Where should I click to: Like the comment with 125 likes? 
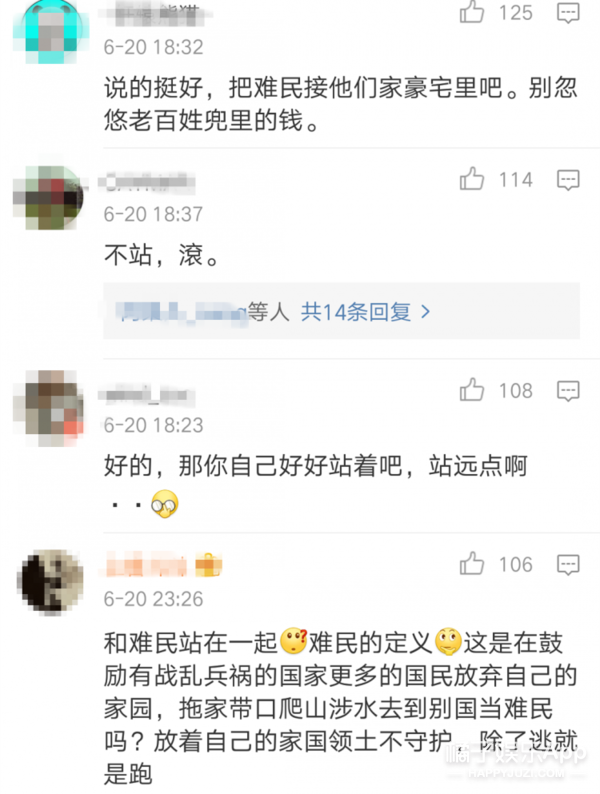(x=472, y=13)
